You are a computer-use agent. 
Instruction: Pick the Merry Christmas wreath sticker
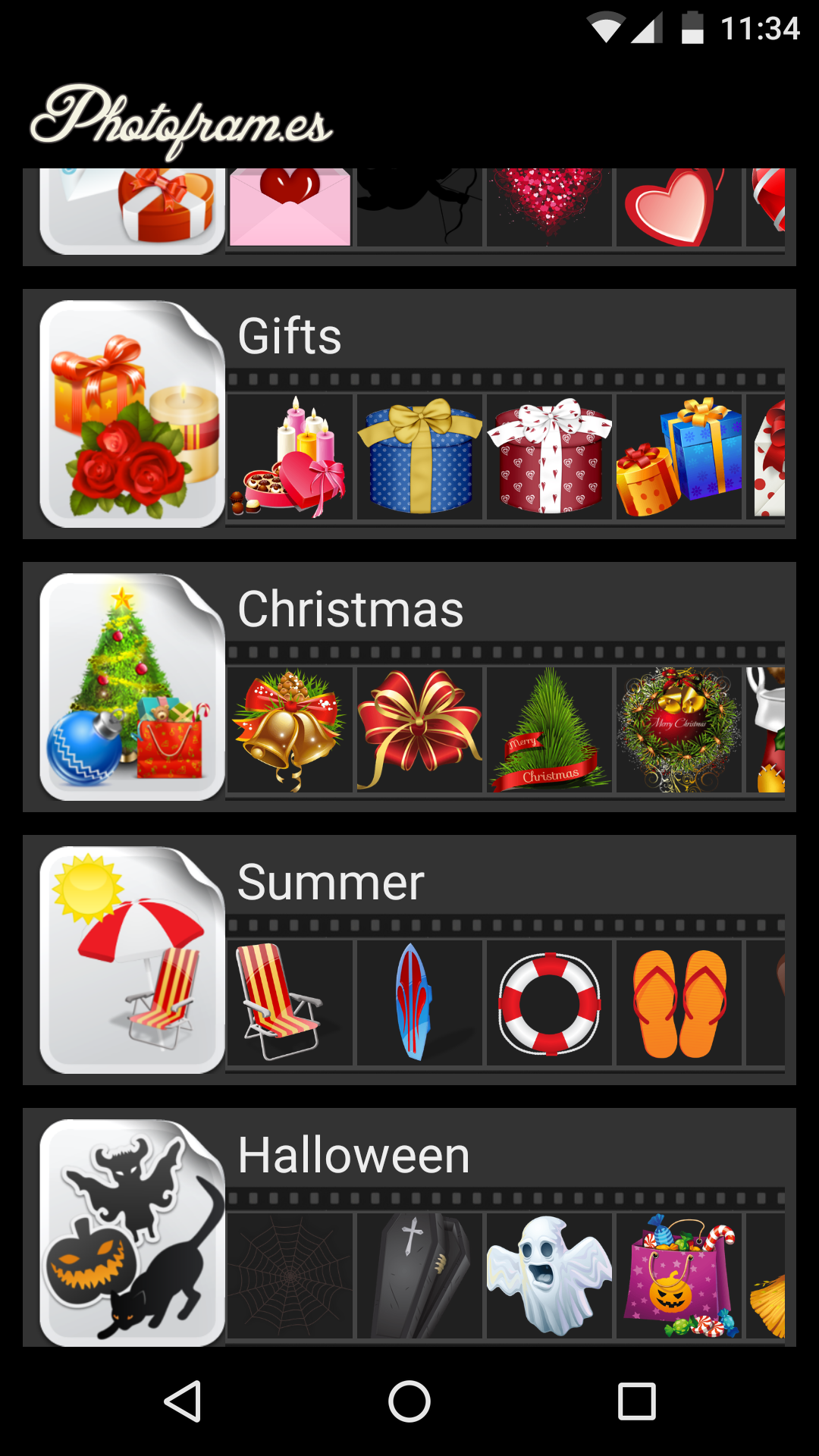click(x=679, y=730)
